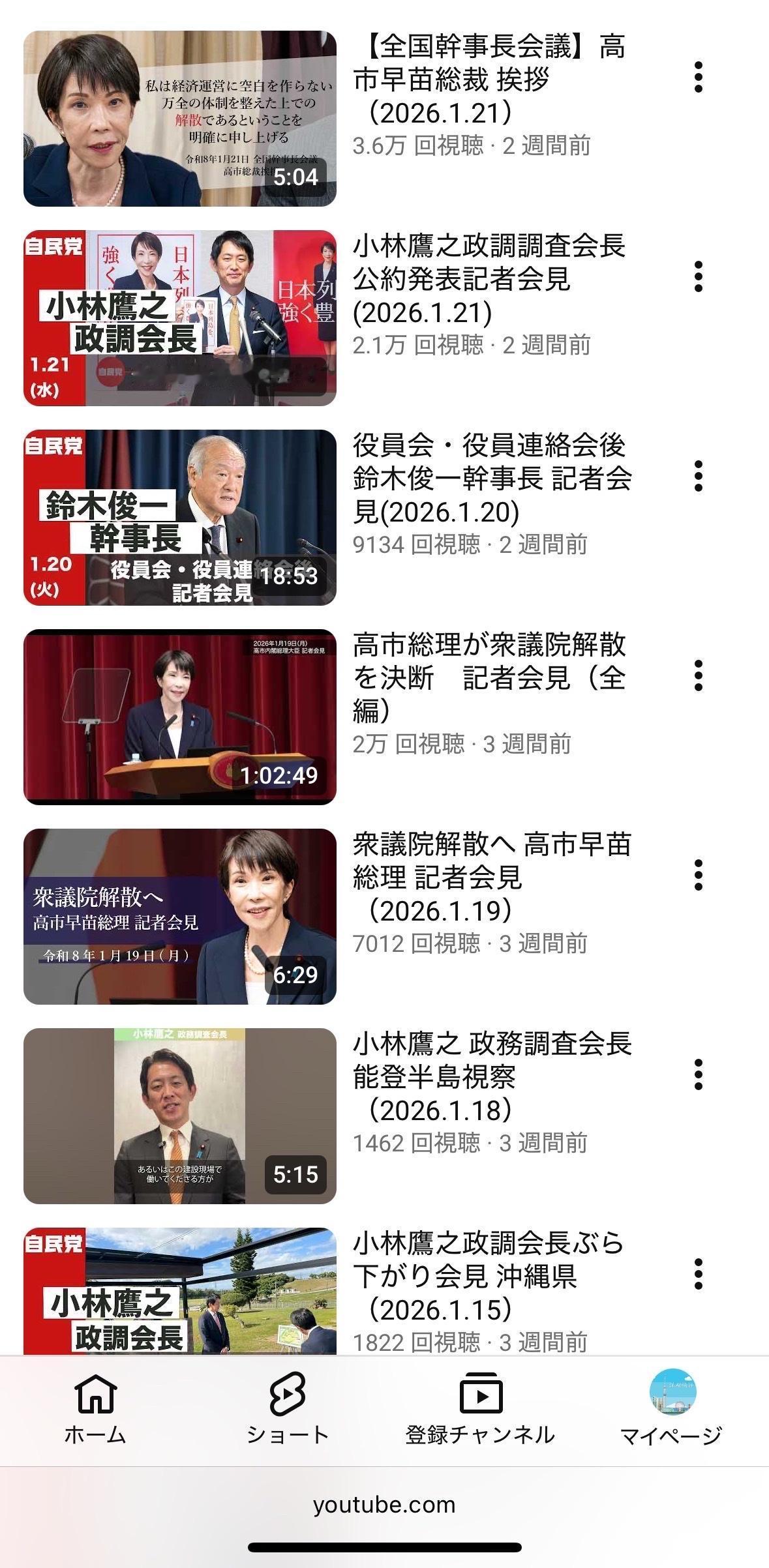Image resolution: width=769 pixels, height=1568 pixels.
Task: Switch to マイページ tab
Action: 672,1408
